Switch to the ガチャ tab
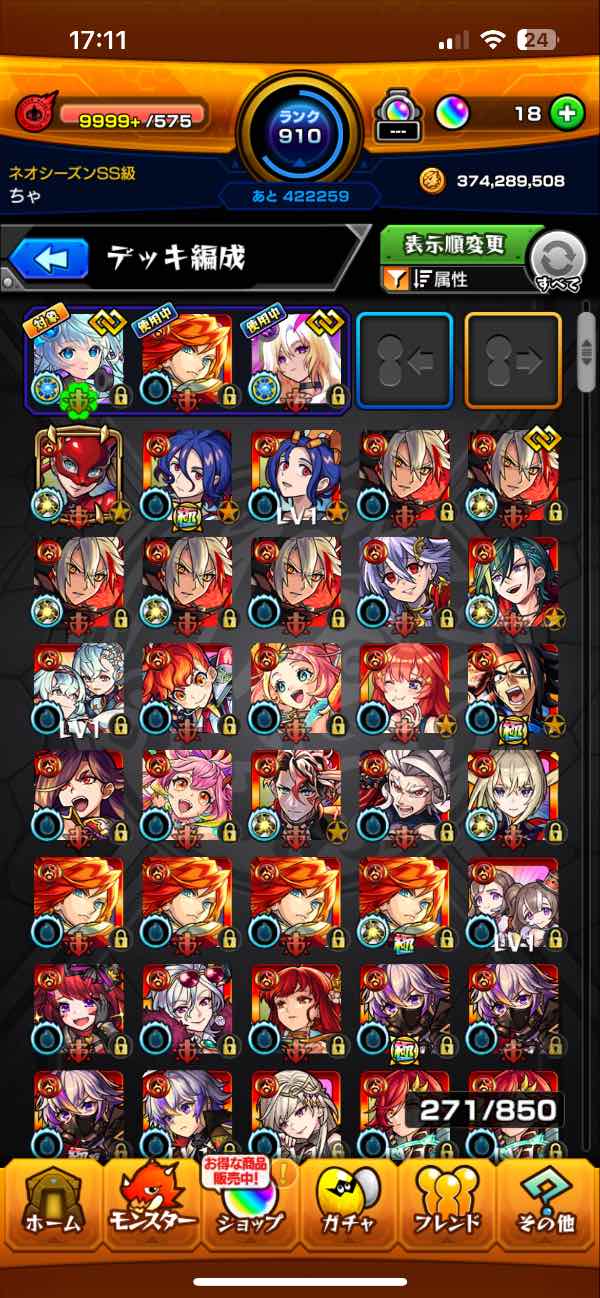 click(x=348, y=1201)
